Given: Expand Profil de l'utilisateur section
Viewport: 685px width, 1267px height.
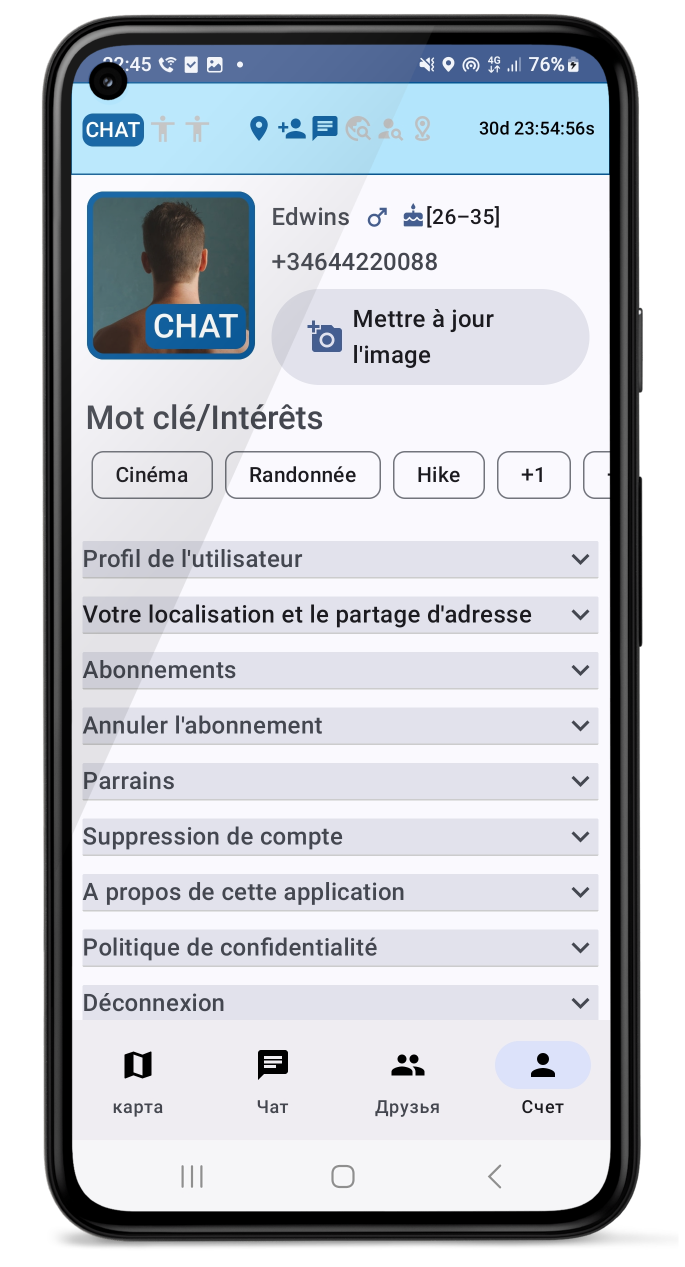Looking at the screenshot, I should [x=340, y=559].
